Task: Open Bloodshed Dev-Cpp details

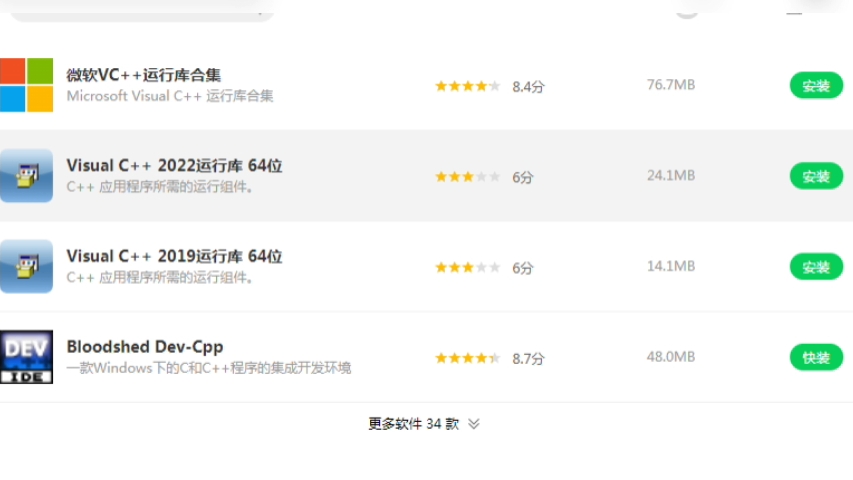Action: pos(144,347)
